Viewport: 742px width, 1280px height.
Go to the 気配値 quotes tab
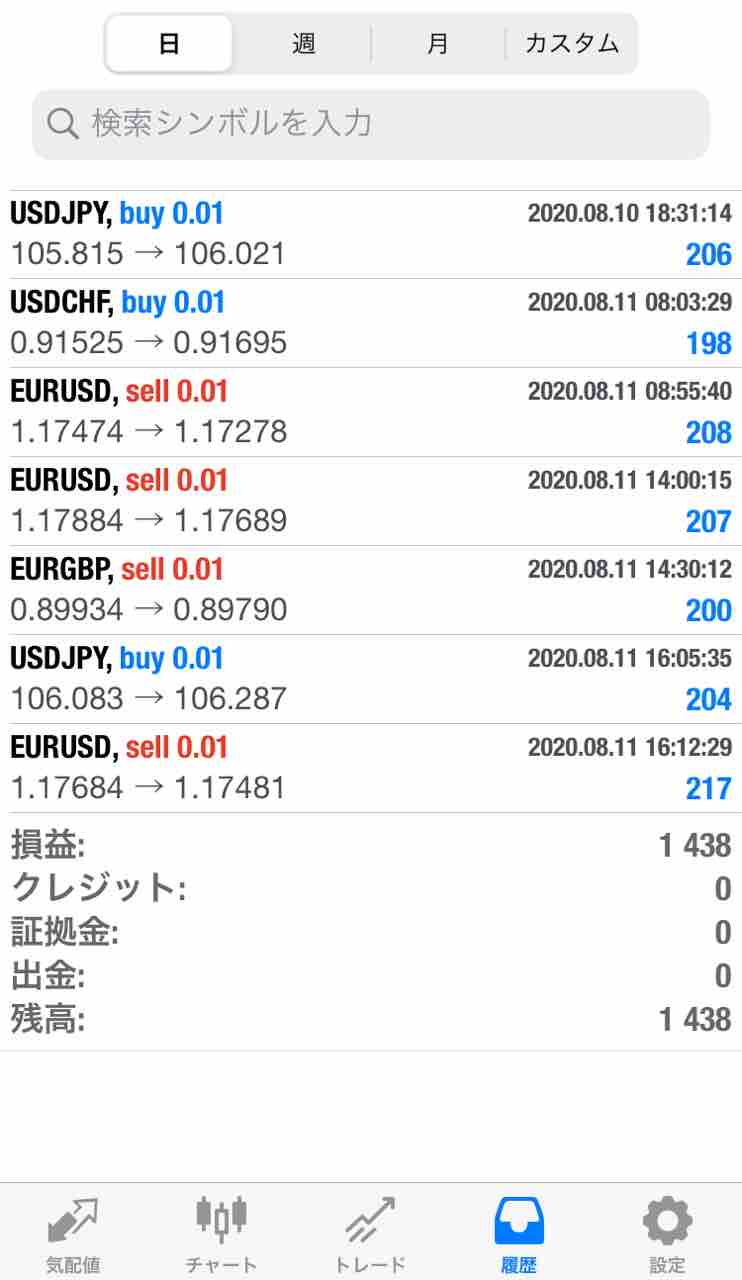pyautogui.click(x=73, y=1234)
